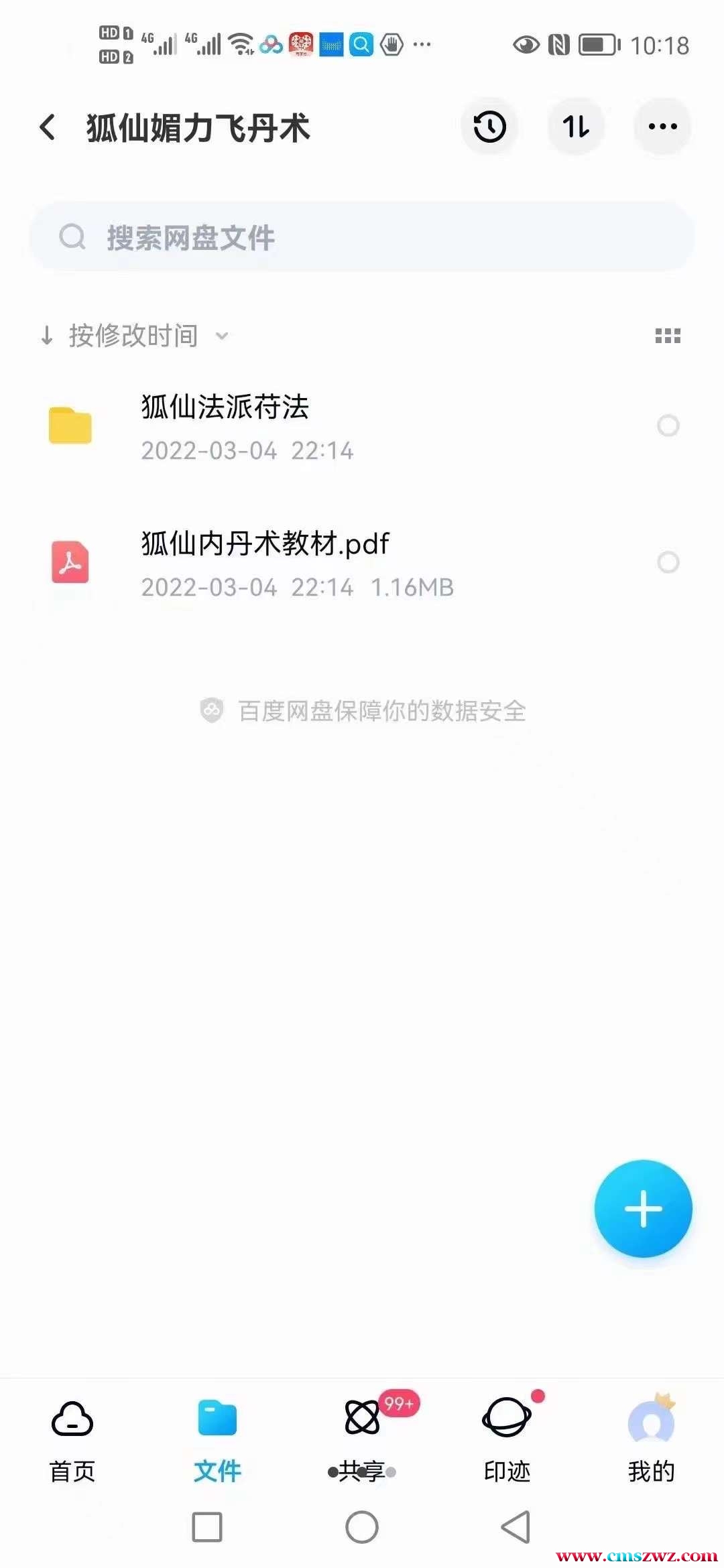Open the system recent apps square
This screenshot has height=1568, width=724.
click(207, 1528)
